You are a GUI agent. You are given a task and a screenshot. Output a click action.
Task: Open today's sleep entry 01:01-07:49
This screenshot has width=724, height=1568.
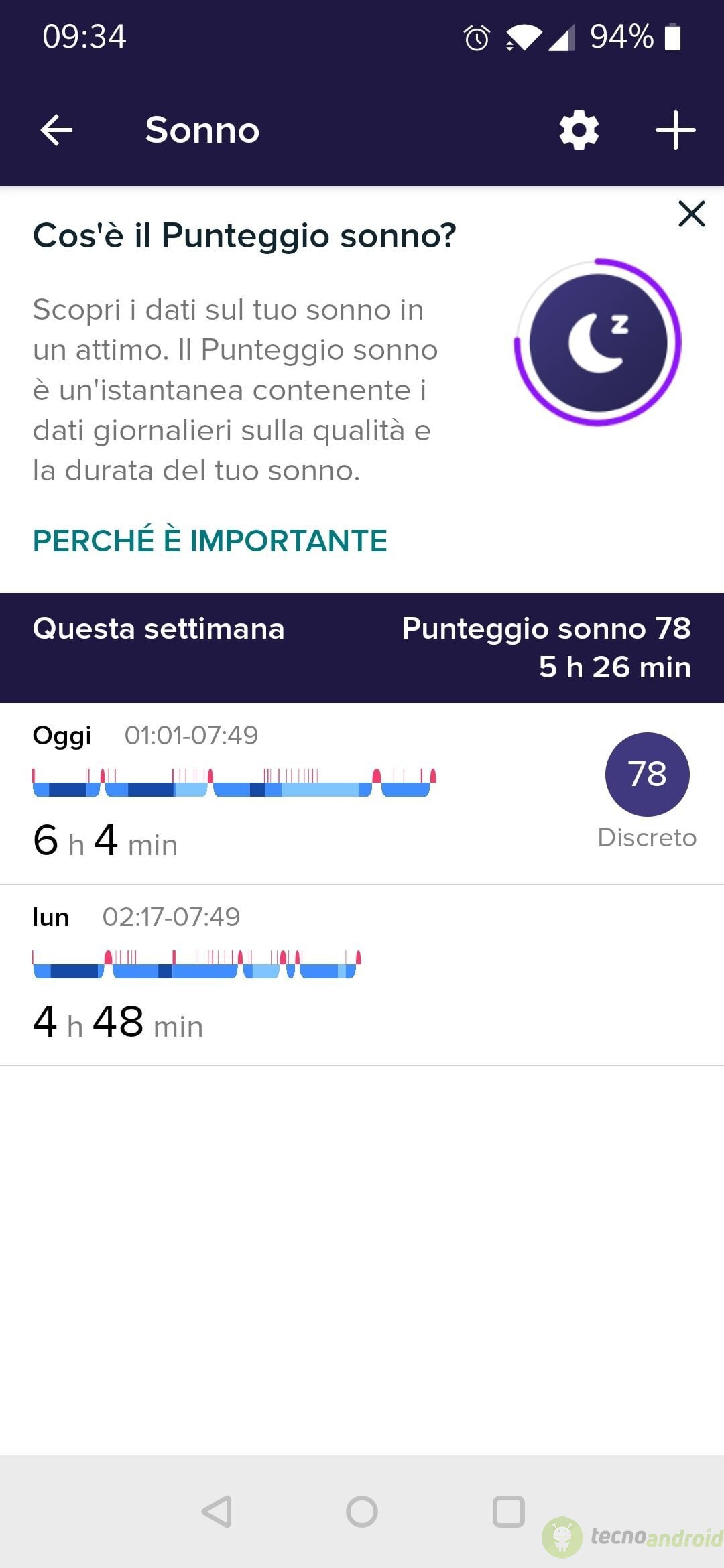coord(362,793)
